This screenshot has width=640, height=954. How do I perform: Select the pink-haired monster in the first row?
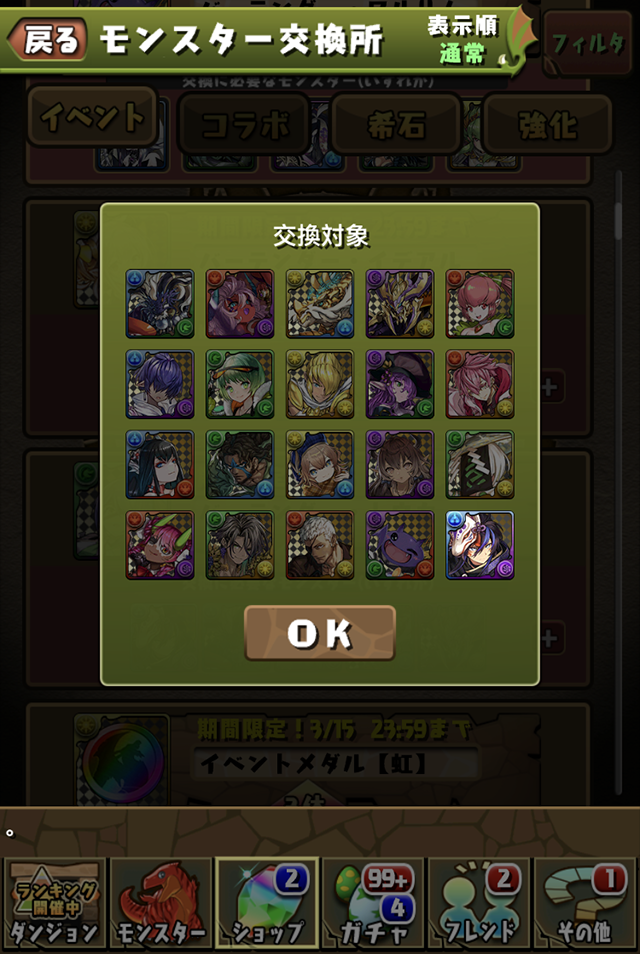click(x=480, y=303)
